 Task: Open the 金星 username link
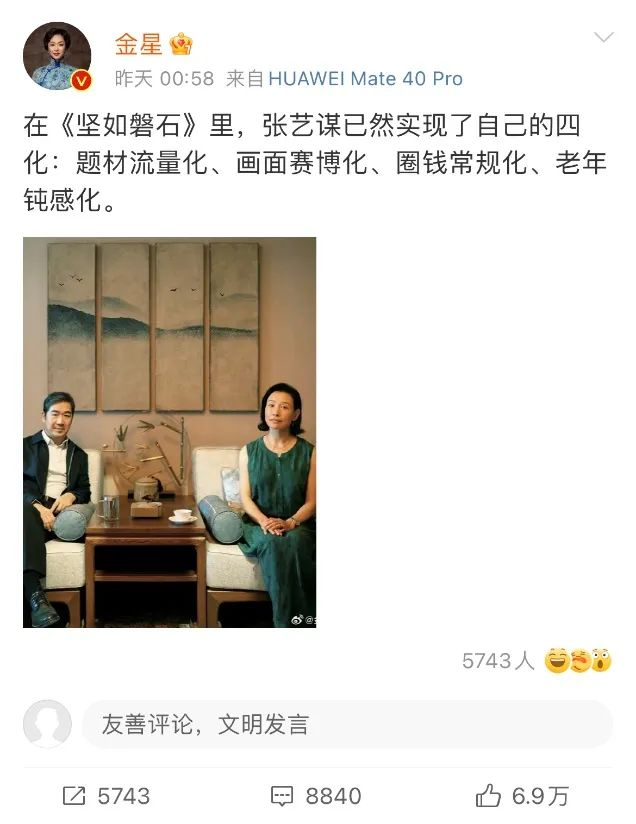tap(139, 44)
